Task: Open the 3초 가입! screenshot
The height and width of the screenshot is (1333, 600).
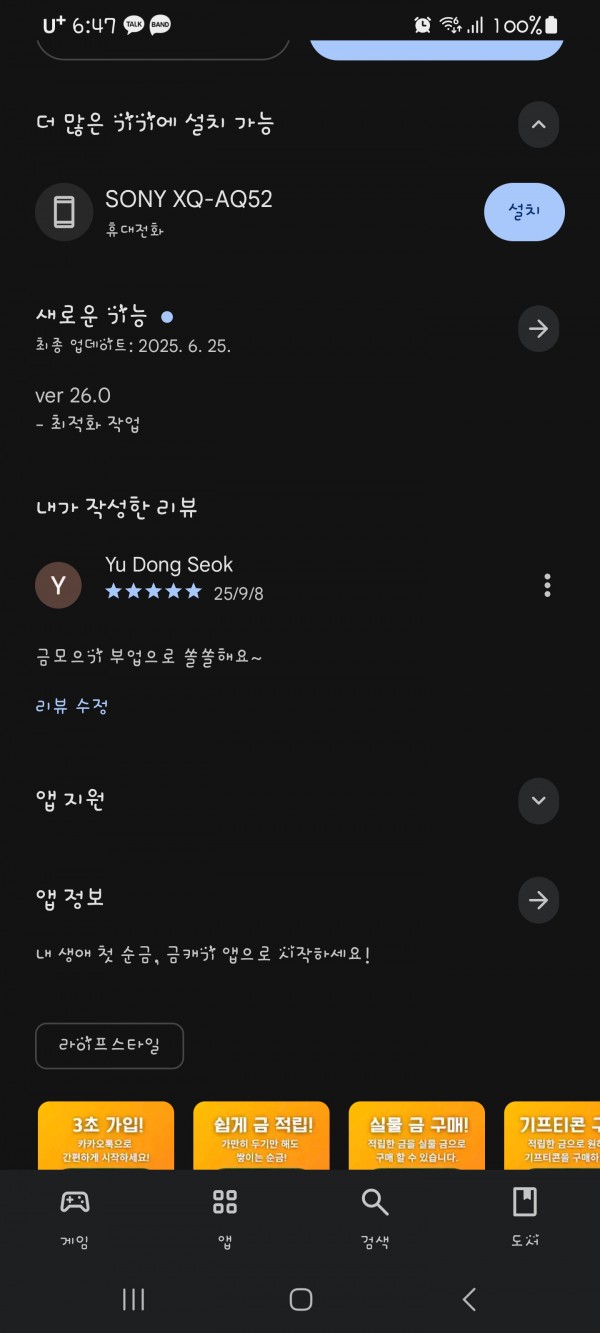Action: 106,1135
